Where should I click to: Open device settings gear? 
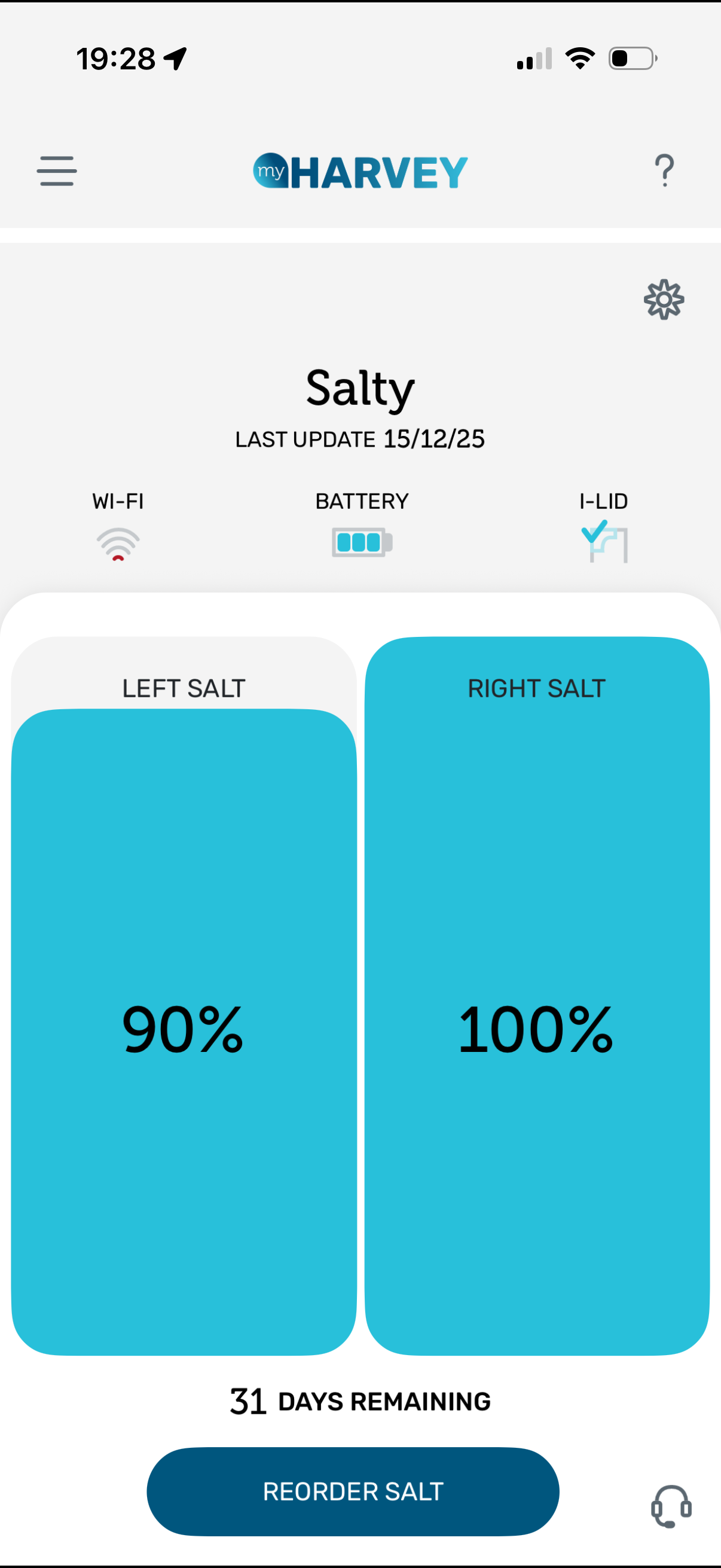pyautogui.click(x=663, y=300)
